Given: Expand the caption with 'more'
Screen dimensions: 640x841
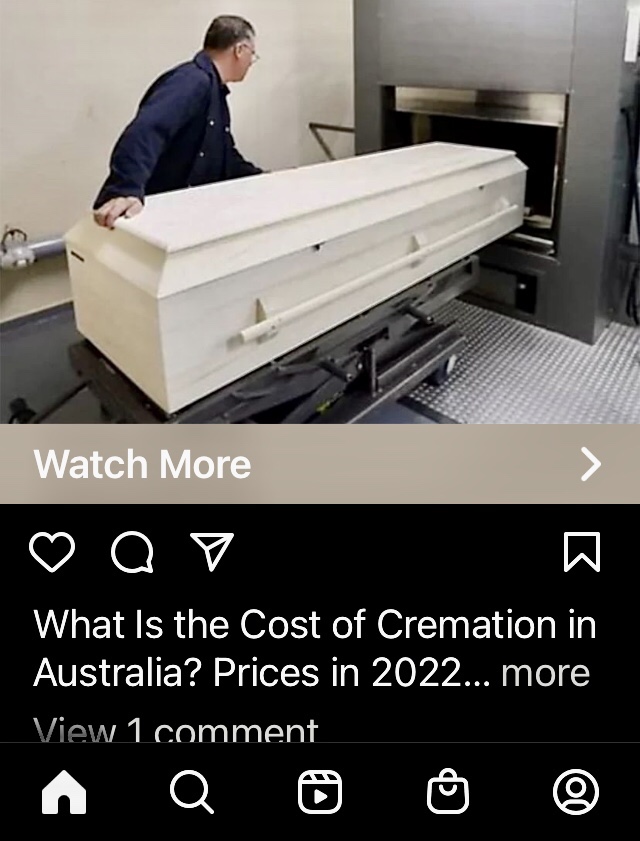Looking at the screenshot, I should coord(545,673).
